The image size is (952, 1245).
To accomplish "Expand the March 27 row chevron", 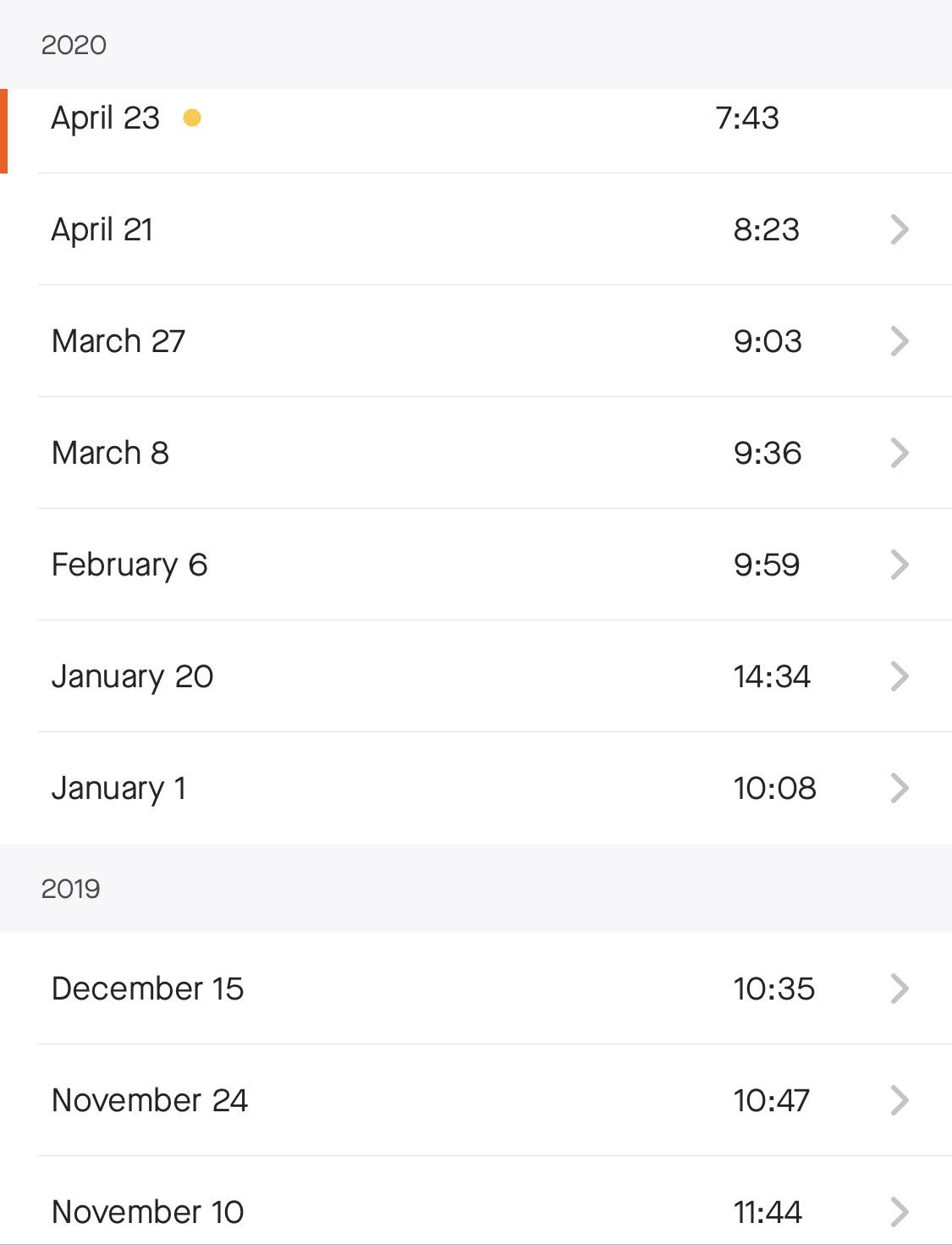I will click(x=899, y=341).
